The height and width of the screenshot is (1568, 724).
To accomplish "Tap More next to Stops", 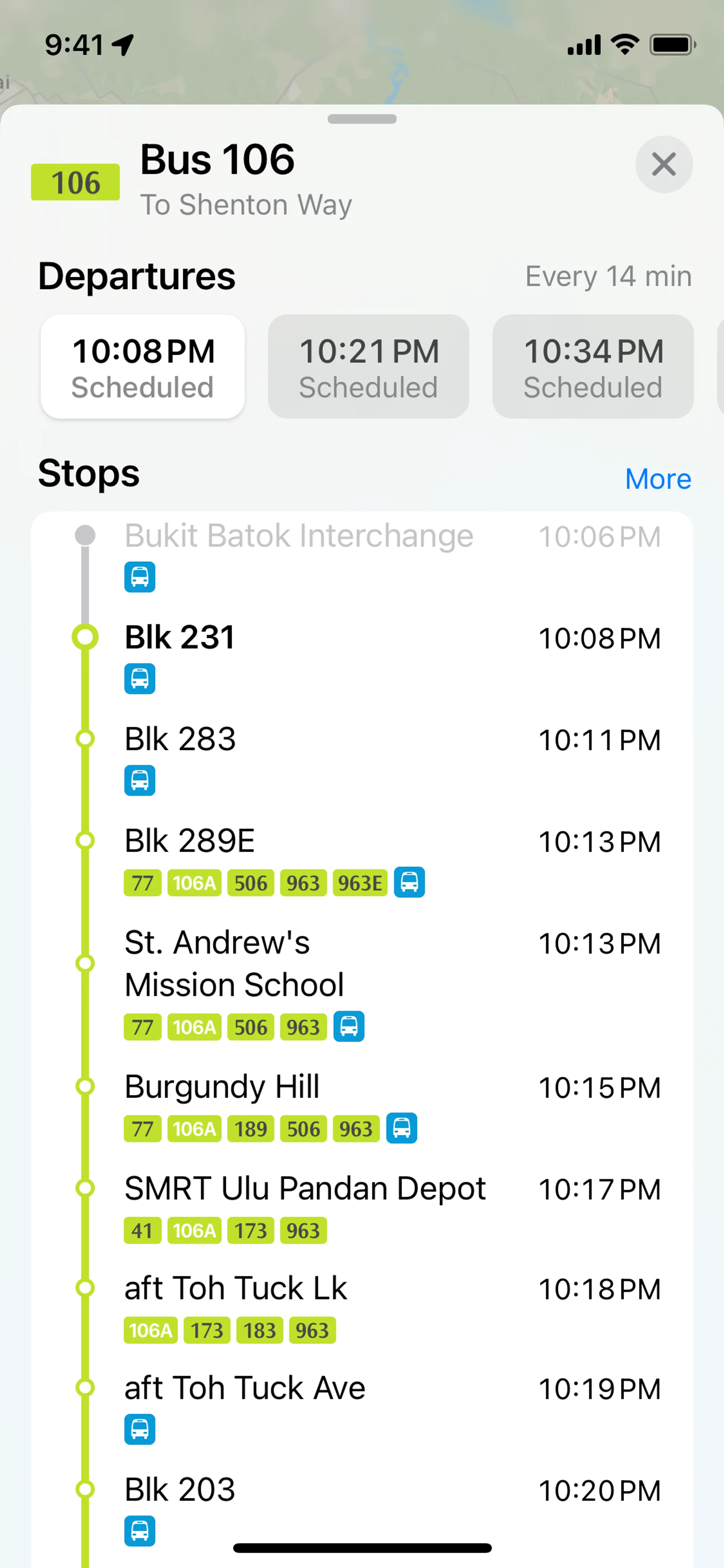I will pos(658,479).
